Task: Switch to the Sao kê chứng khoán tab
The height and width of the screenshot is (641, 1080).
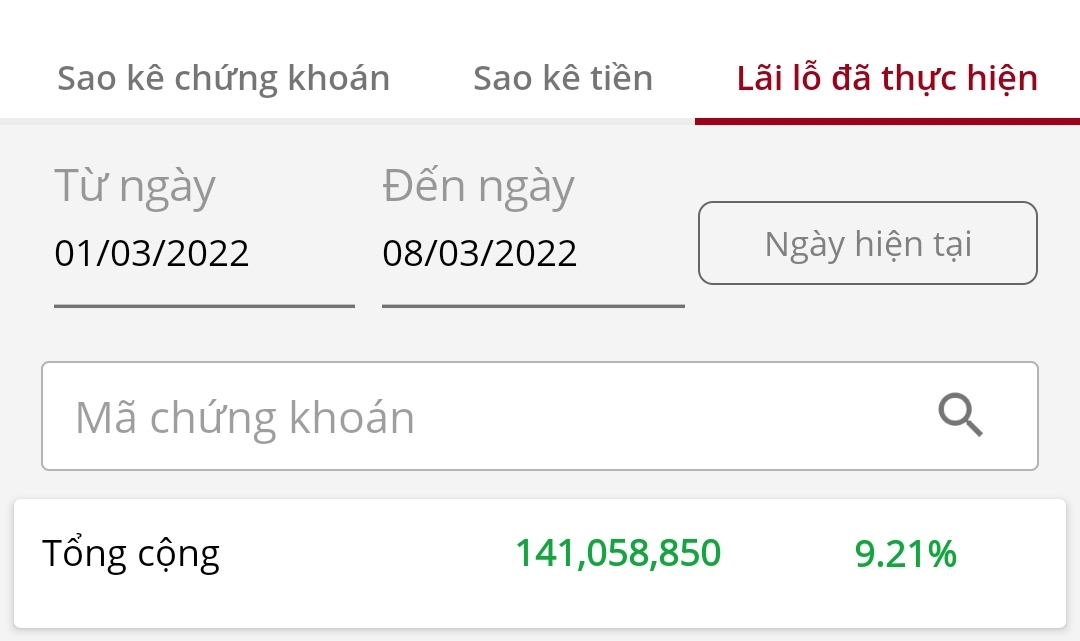Action: click(x=223, y=78)
